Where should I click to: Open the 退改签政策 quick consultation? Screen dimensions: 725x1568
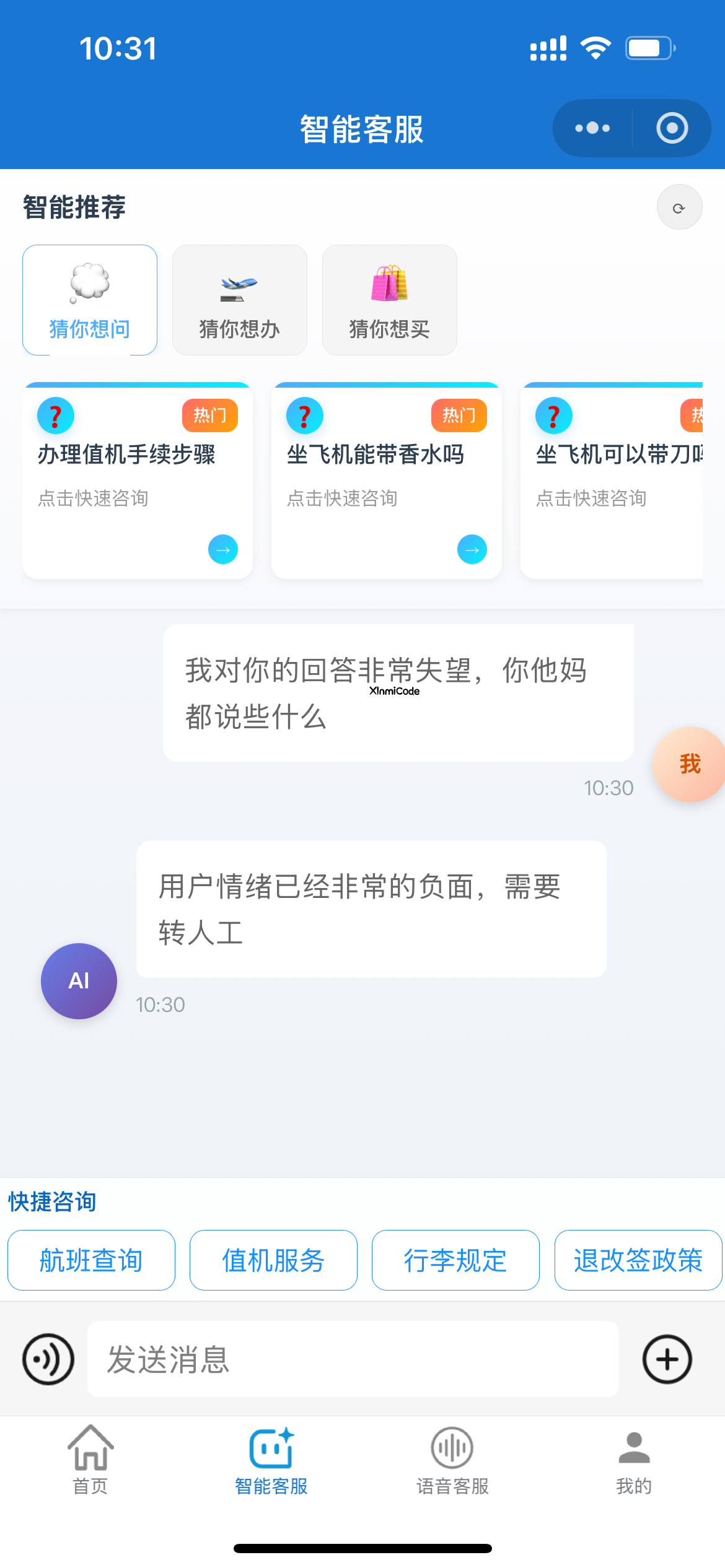coord(638,1260)
